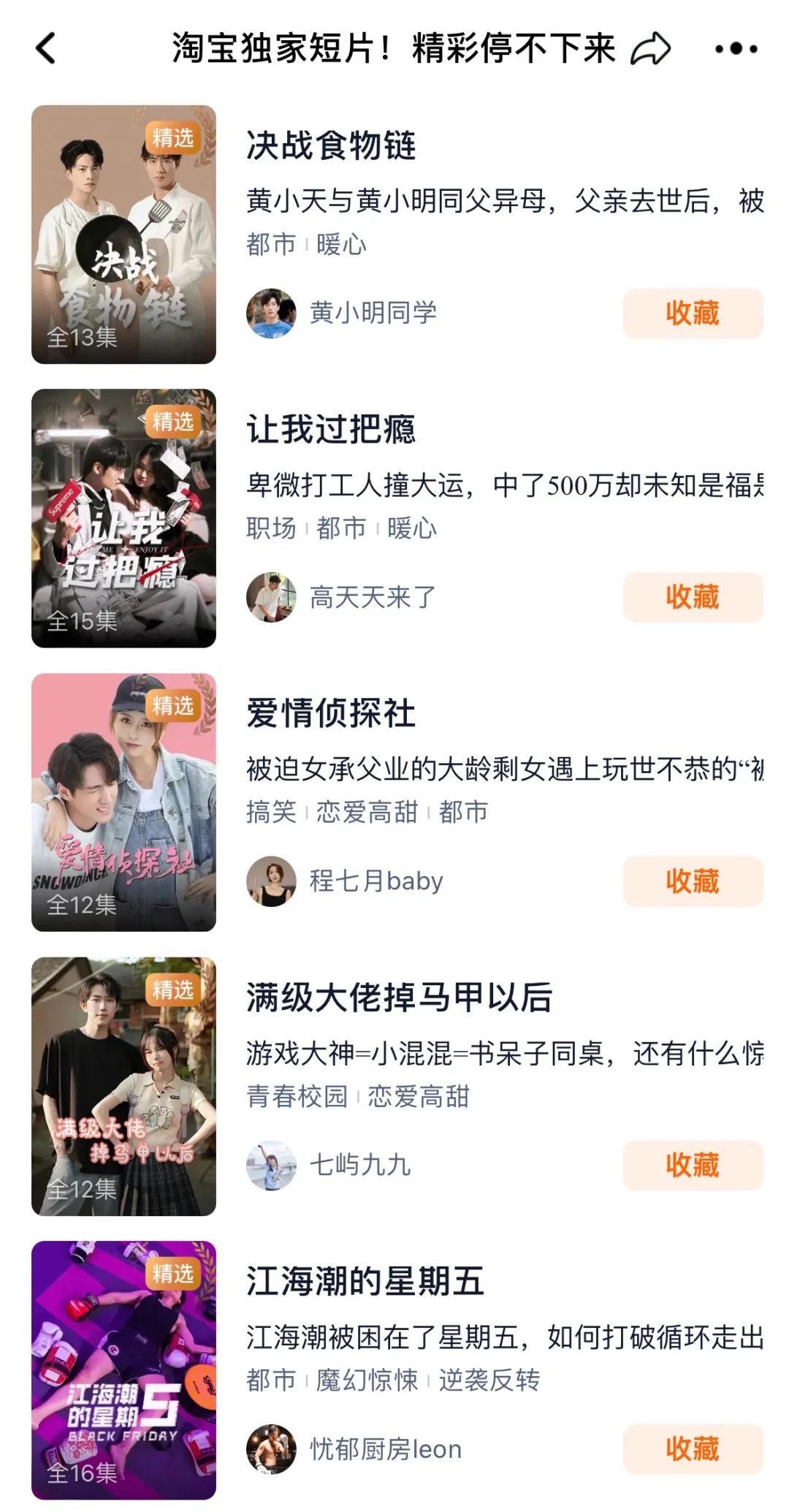Open the three-dot overflow menu
This screenshot has height=1512, width=789.
pyautogui.click(x=736, y=49)
